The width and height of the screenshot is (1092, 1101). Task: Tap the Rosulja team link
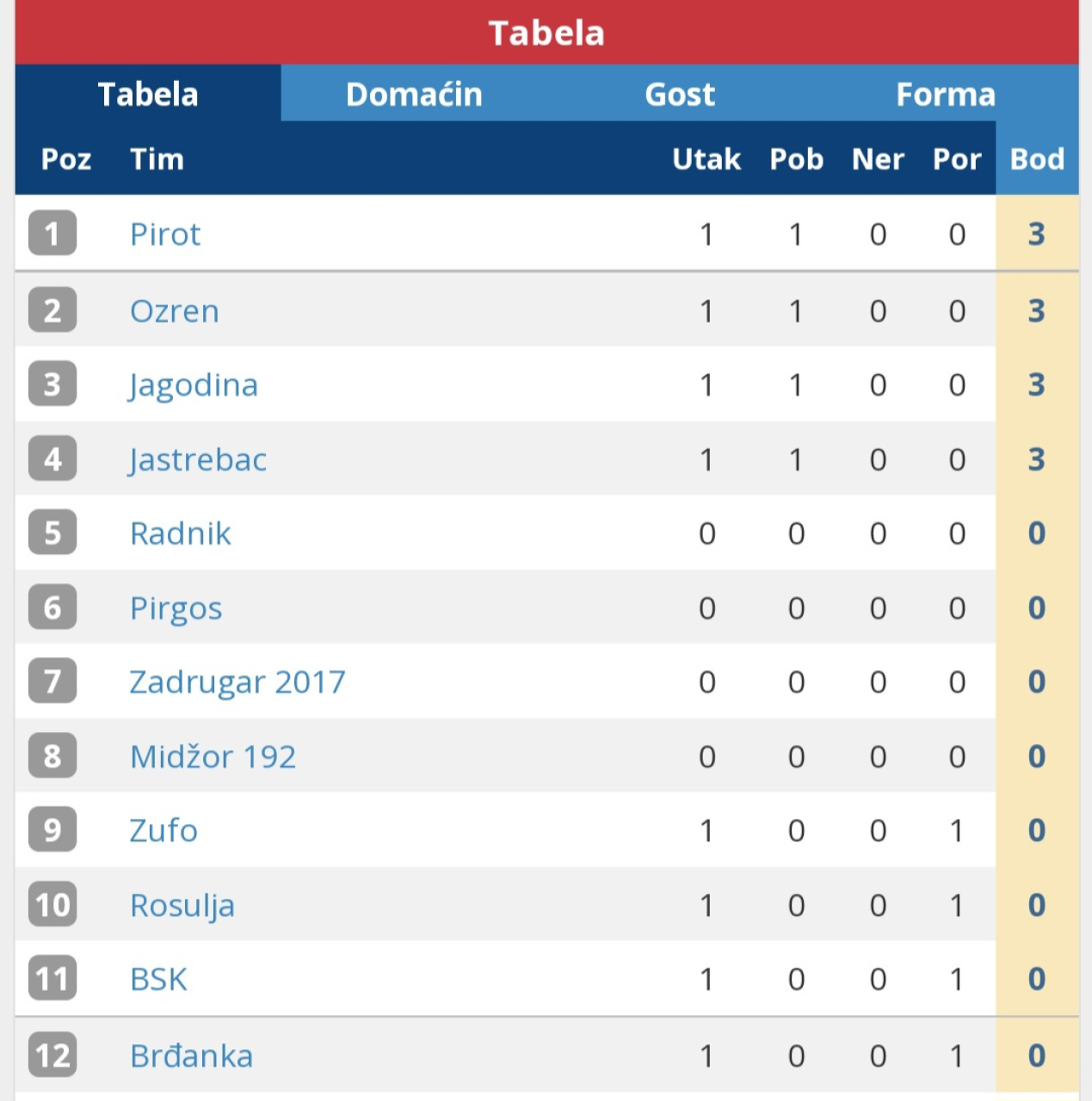(x=182, y=906)
